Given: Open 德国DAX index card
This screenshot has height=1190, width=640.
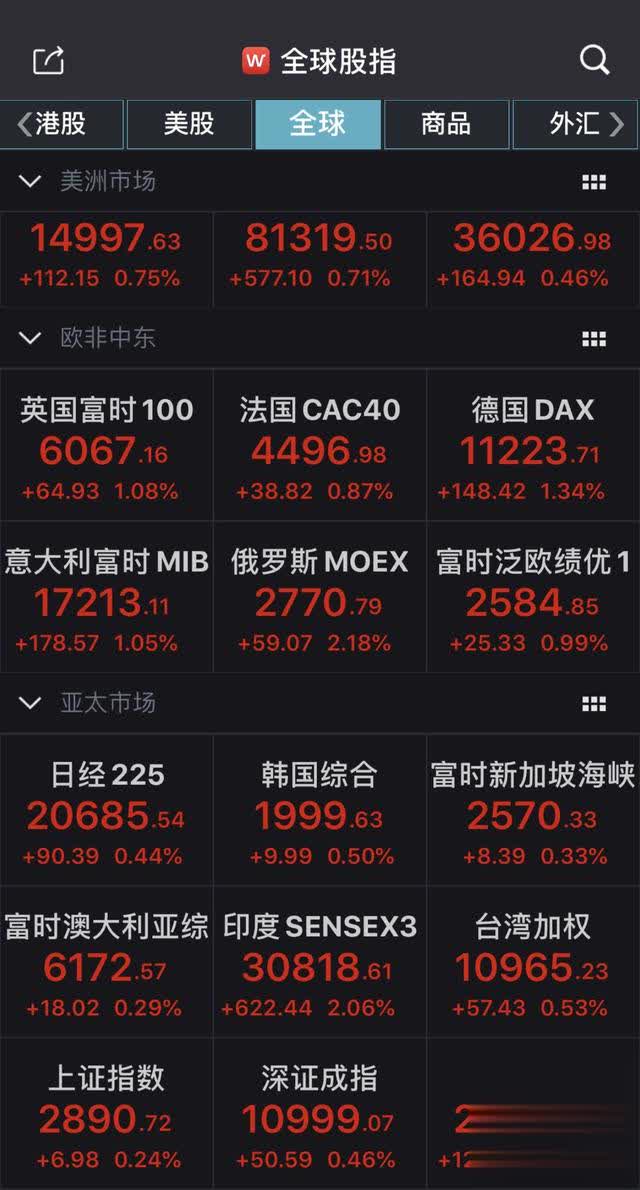Looking at the screenshot, I should pos(534,445).
